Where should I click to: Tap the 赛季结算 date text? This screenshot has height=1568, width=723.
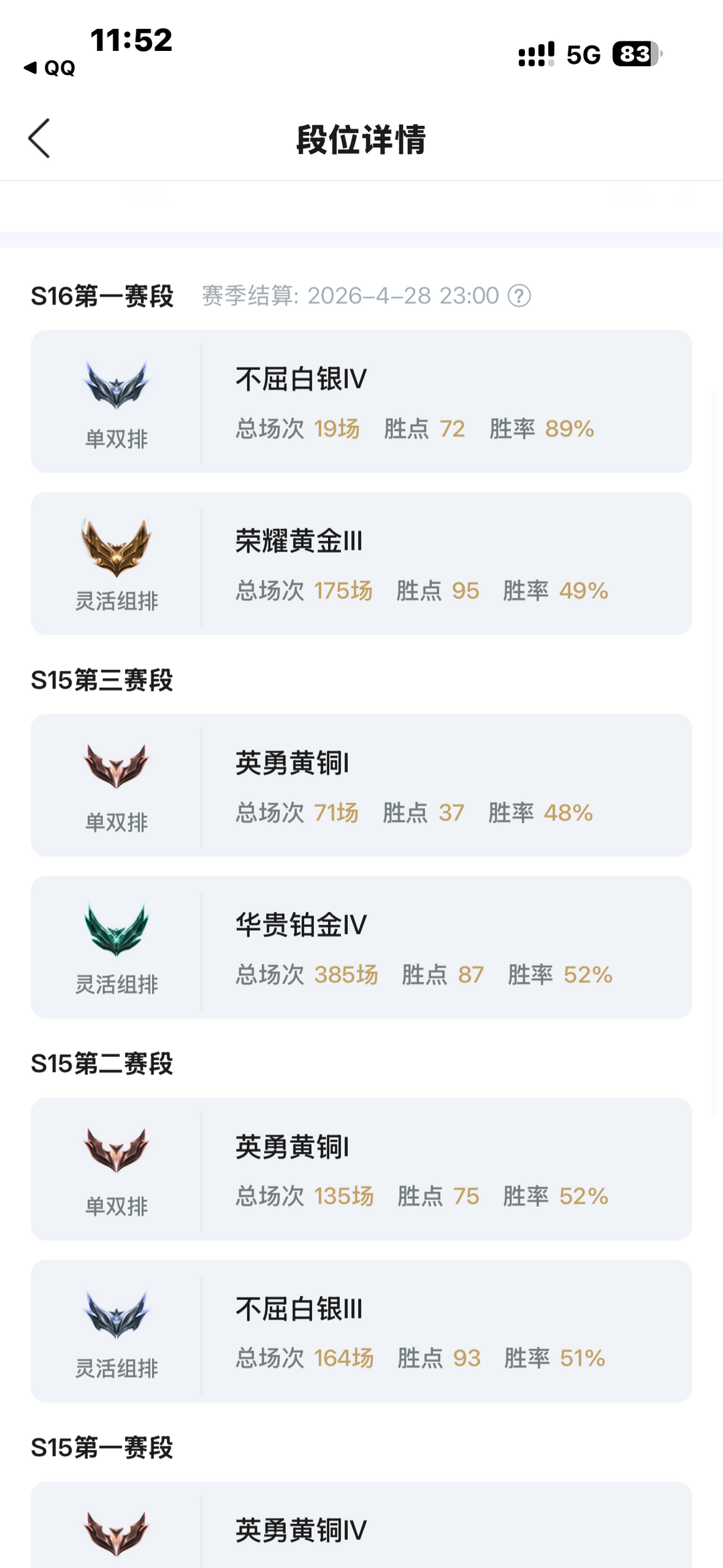coord(348,295)
